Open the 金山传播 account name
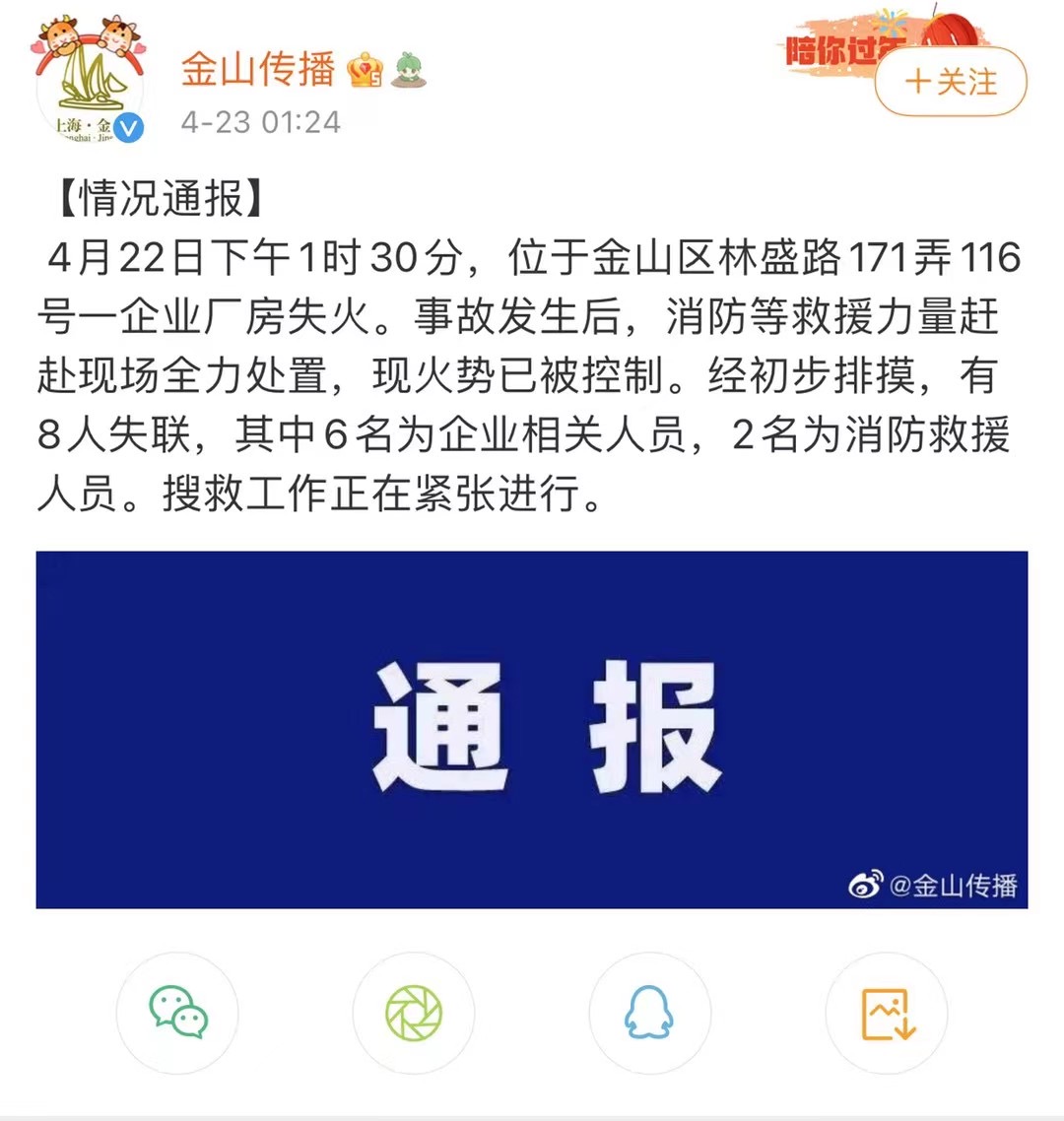The width and height of the screenshot is (1064, 1121). coord(258,69)
